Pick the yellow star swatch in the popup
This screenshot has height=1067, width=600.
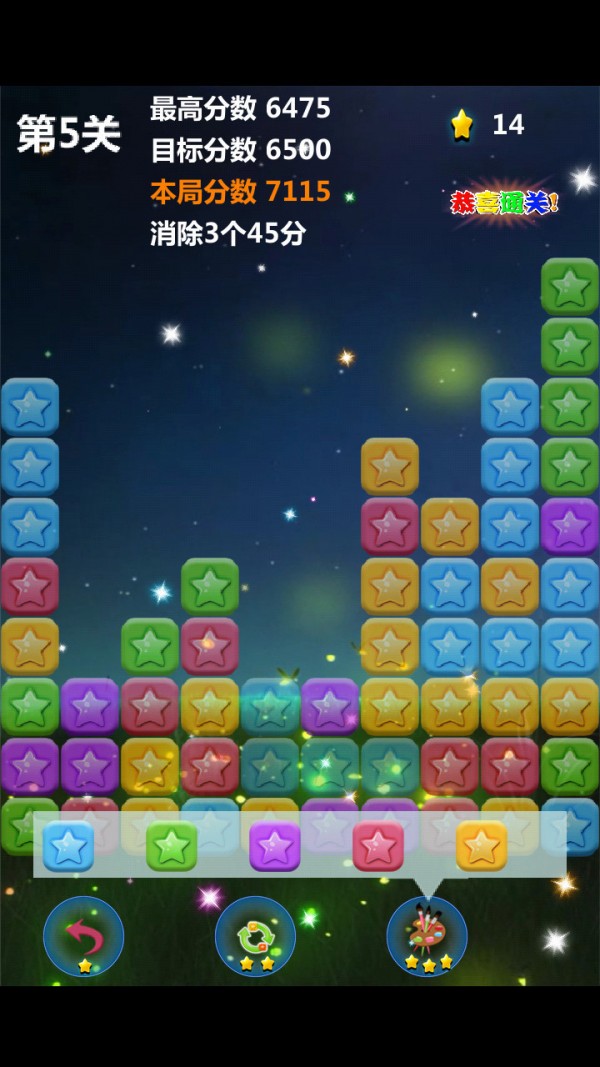(482, 846)
